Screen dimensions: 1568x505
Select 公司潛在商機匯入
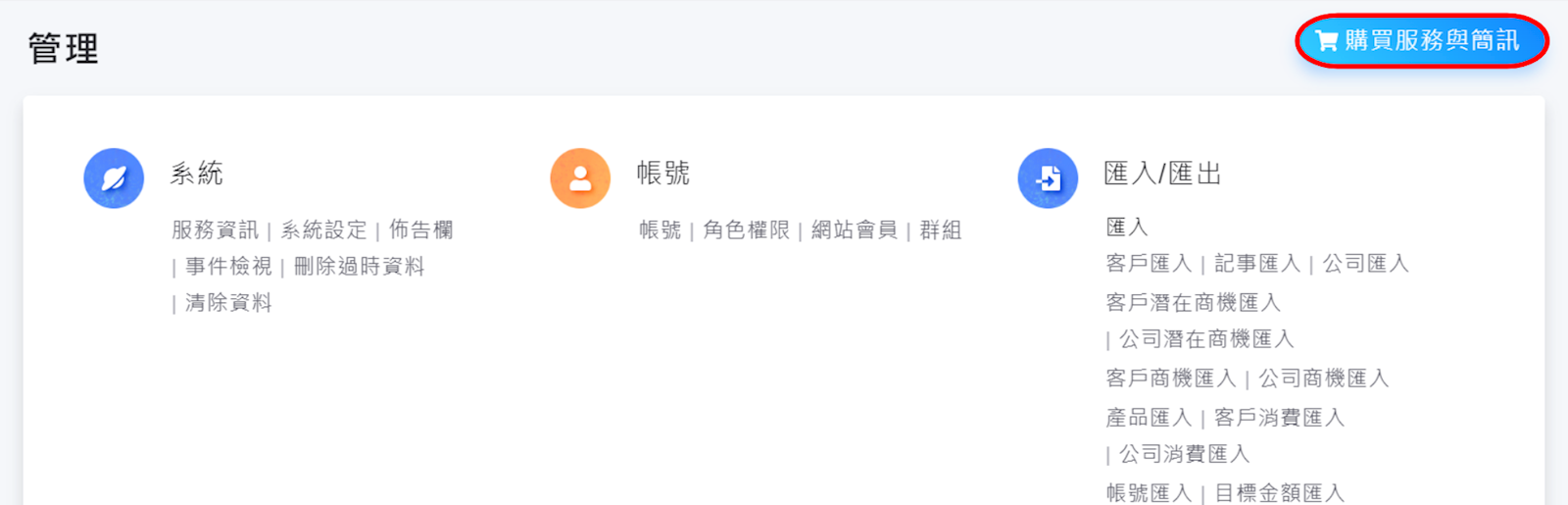pyautogui.click(x=1206, y=339)
